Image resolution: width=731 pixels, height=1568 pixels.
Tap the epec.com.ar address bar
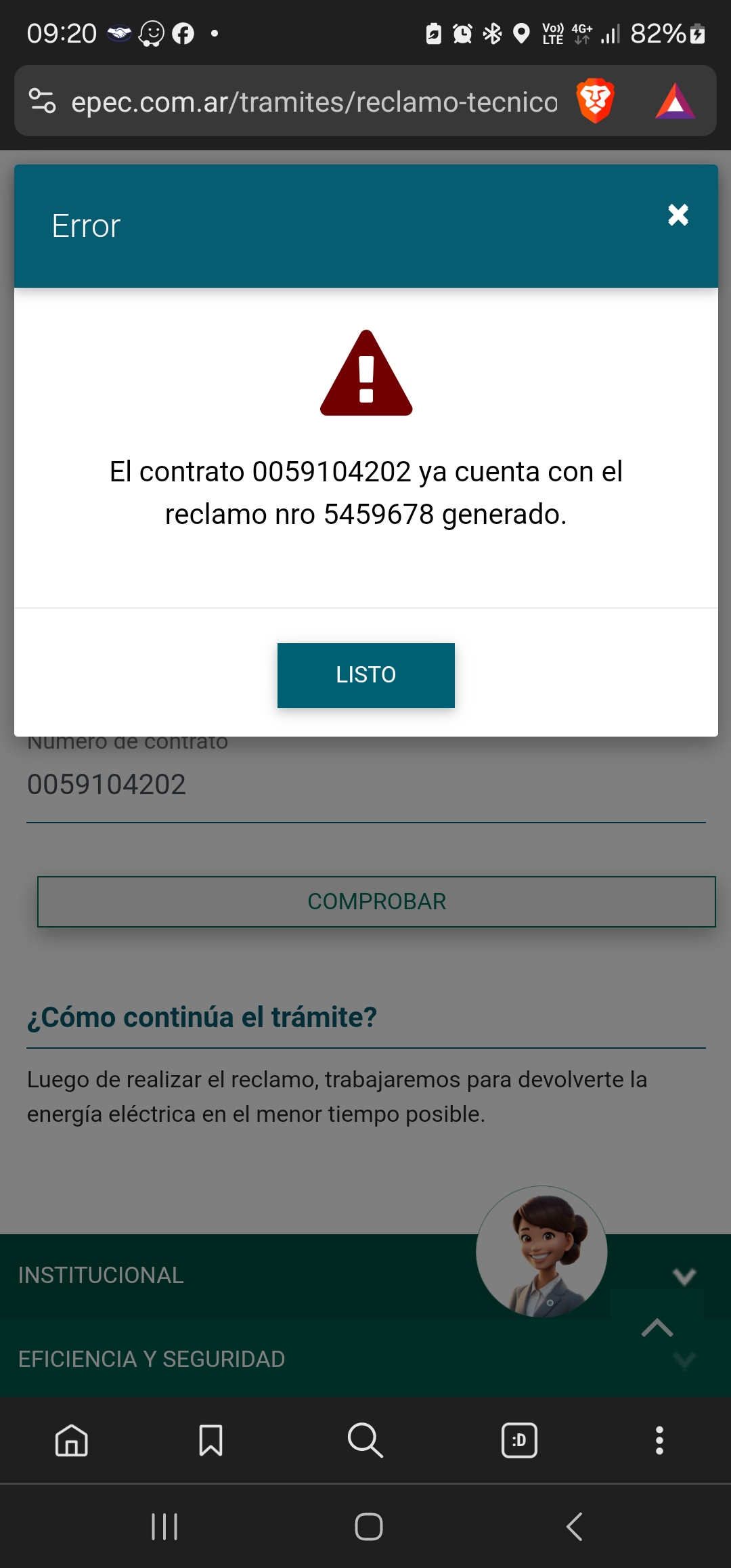point(314,102)
